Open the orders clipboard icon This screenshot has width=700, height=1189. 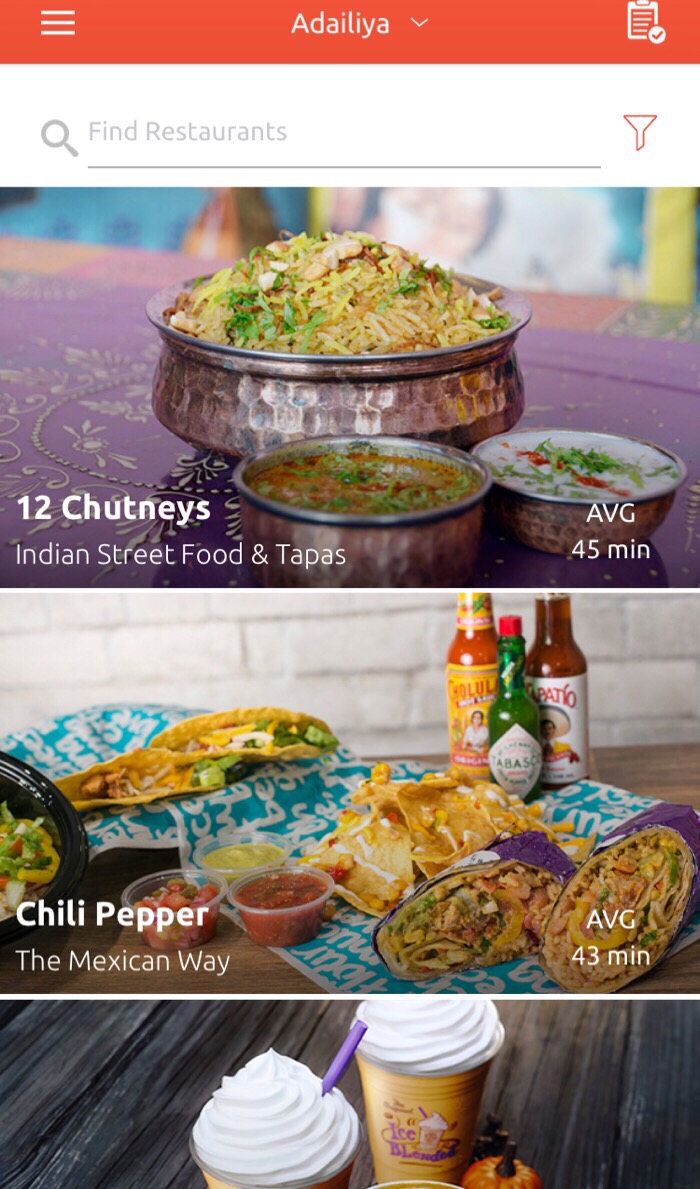pos(644,22)
